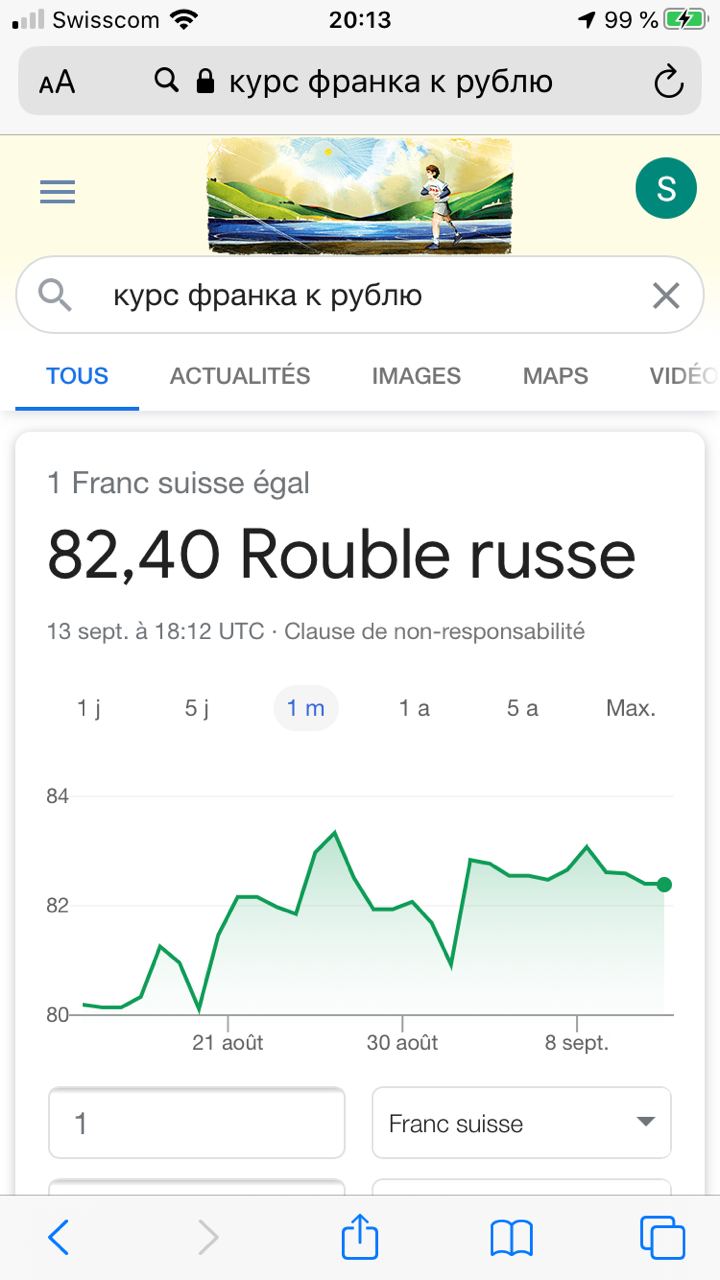
Task: Edit the amount field showing 1
Action: coord(196,1123)
